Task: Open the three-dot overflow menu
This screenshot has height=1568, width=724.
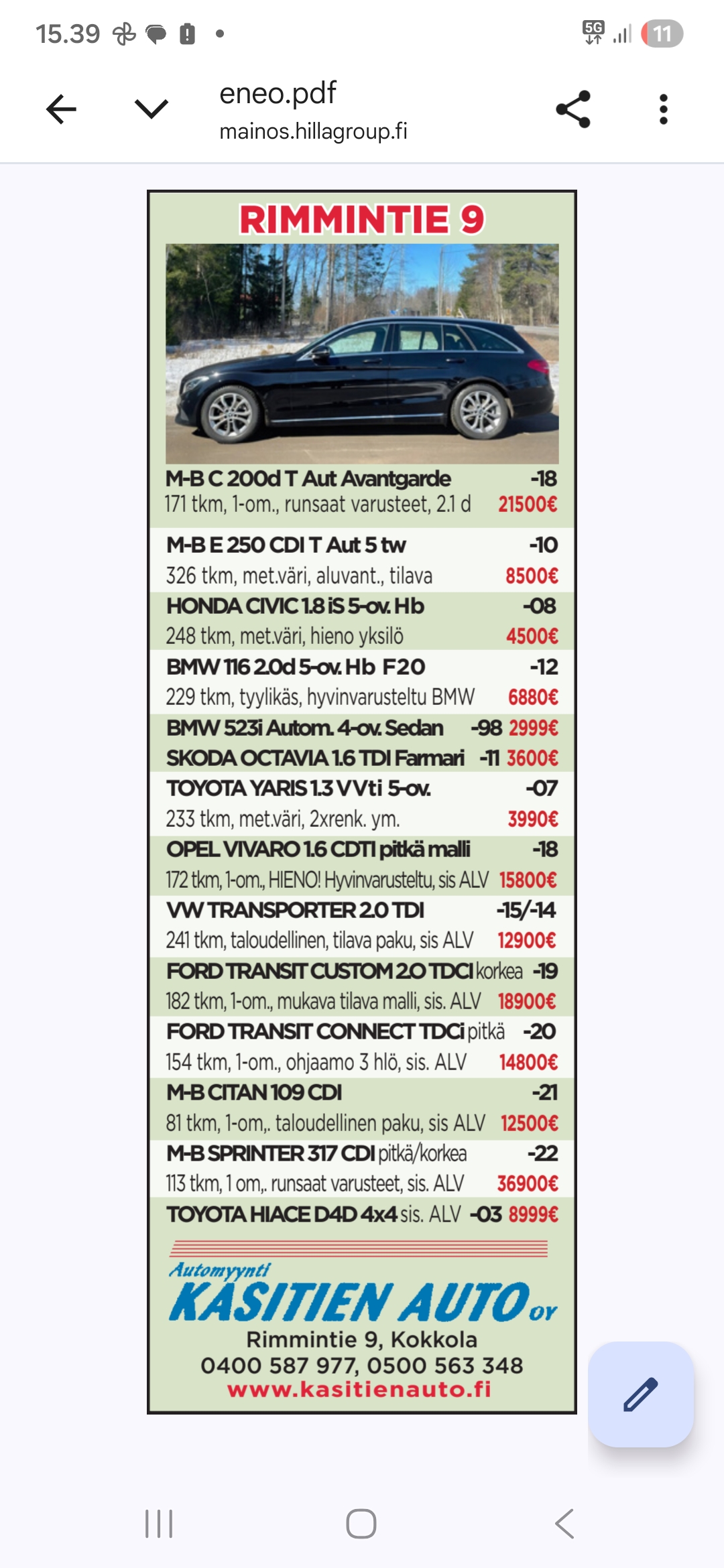Action: 663,109
